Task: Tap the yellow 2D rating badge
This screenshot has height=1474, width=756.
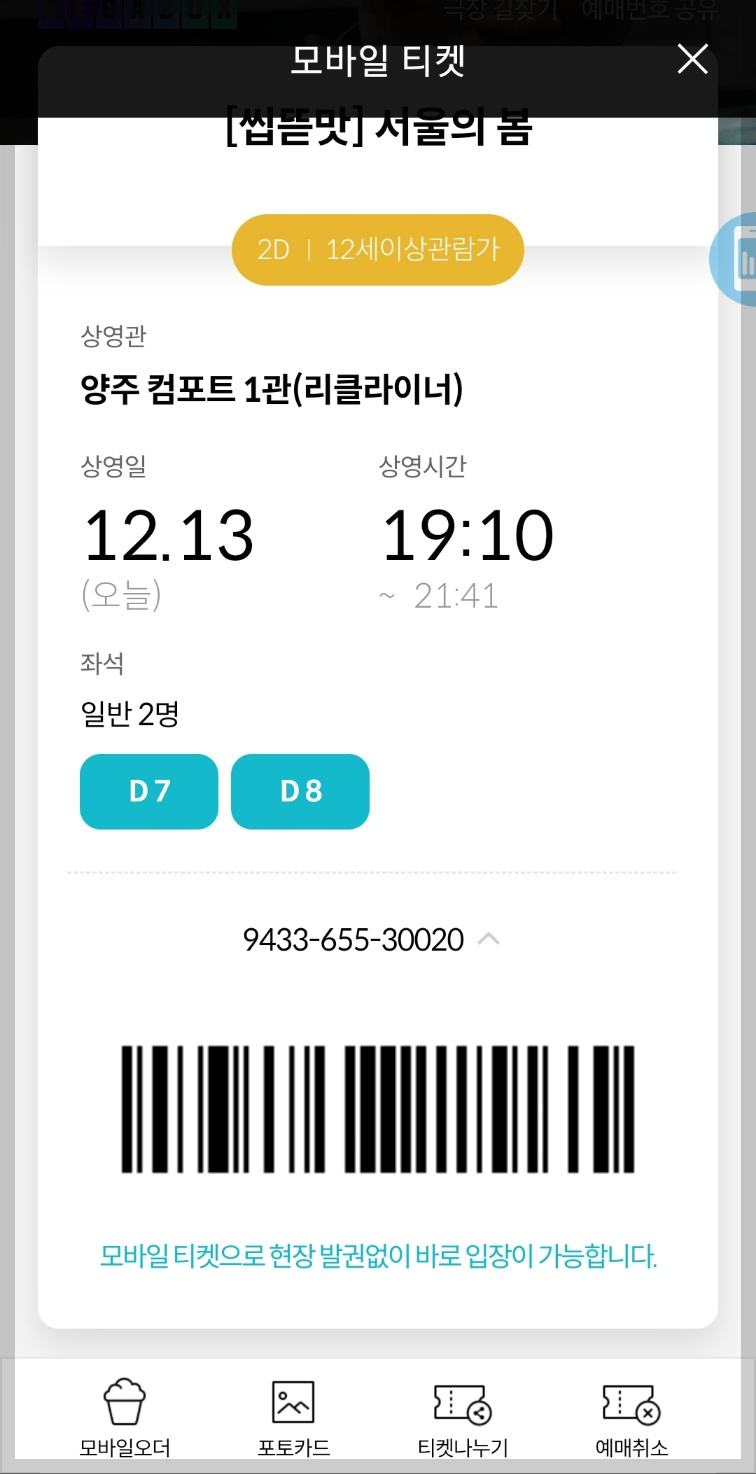Action: coord(377,249)
